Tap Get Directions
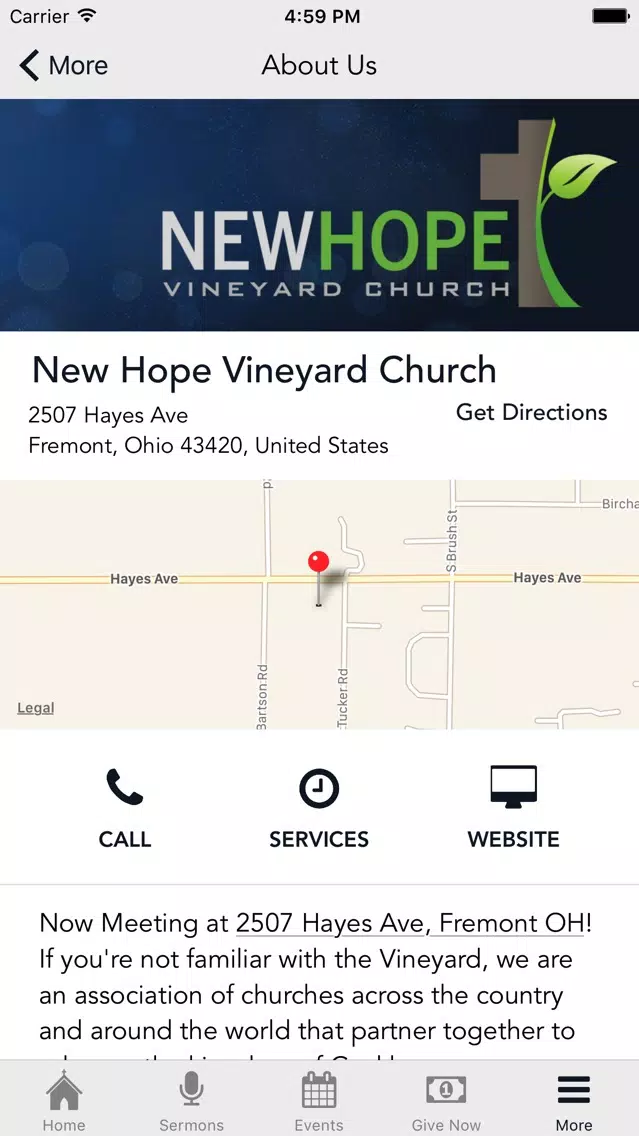 click(531, 412)
